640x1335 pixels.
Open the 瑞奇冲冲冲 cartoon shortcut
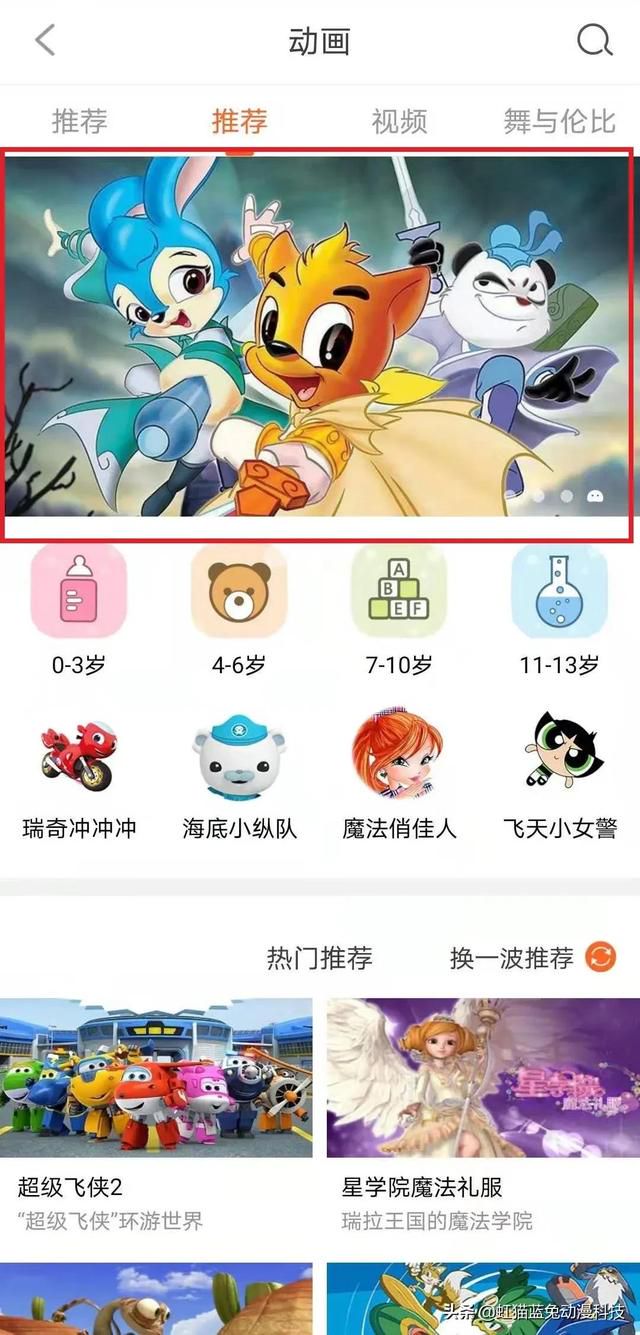tap(79, 775)
